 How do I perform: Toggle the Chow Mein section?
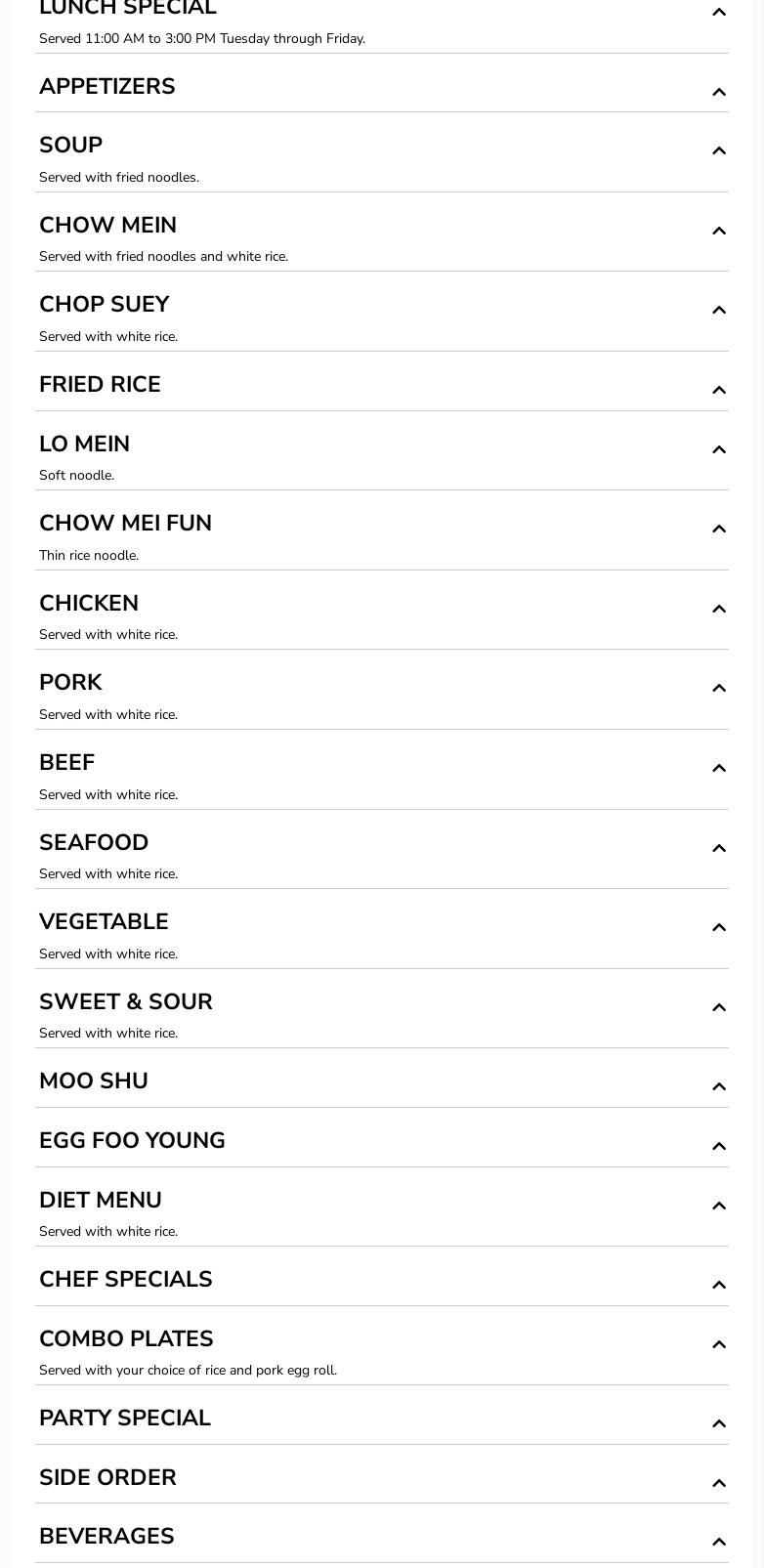[718, 231]
